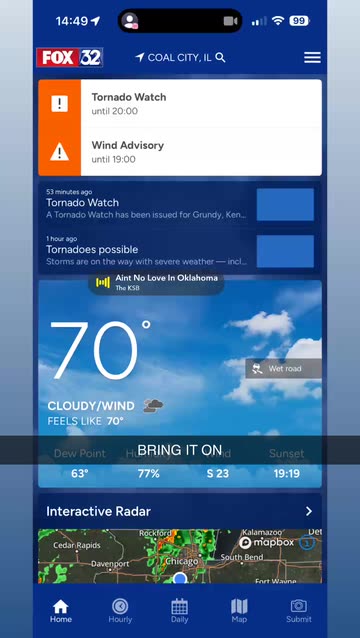The image size is (360, 638).
Task: Switch to the Hourly tab
Action: (120, 611)
